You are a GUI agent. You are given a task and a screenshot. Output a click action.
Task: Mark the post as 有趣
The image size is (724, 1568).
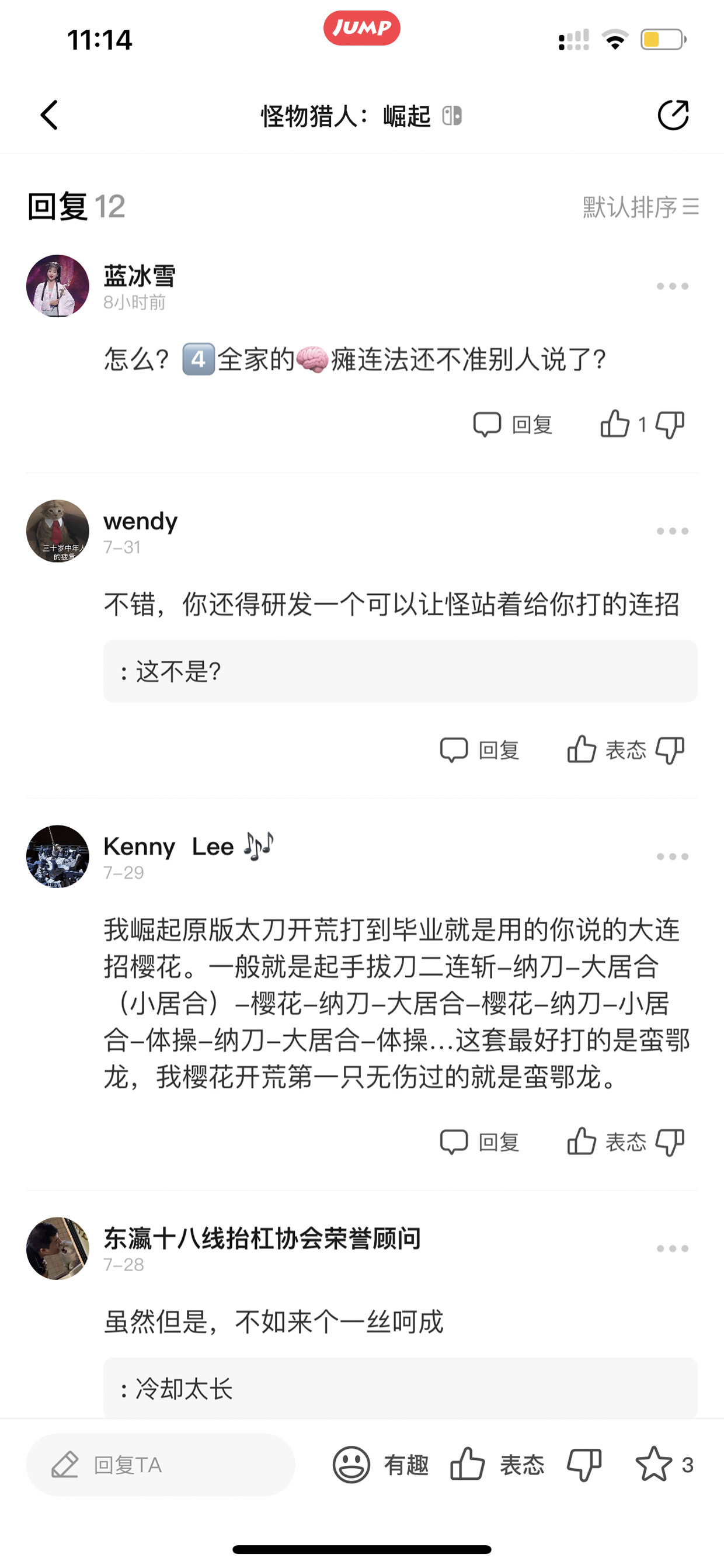[381, 1465]
